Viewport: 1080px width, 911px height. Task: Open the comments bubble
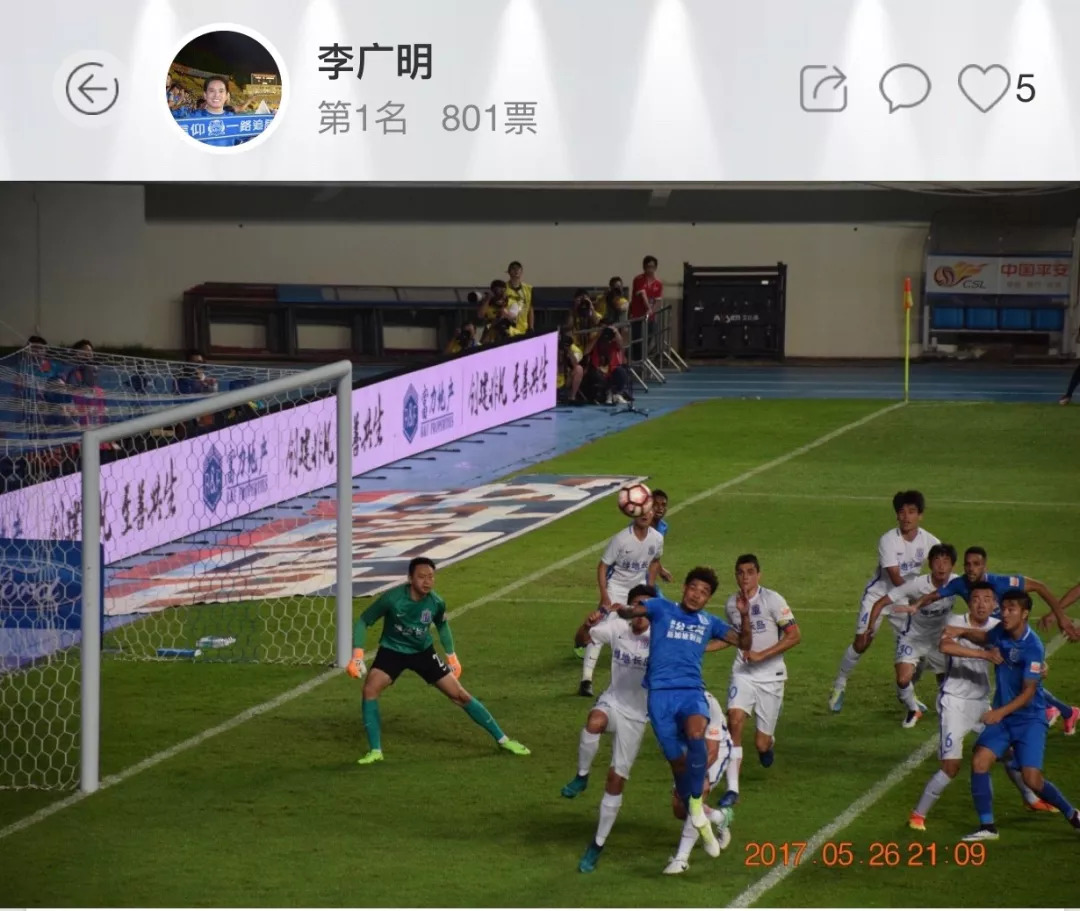pyautogui.click(x=904, y=89)
